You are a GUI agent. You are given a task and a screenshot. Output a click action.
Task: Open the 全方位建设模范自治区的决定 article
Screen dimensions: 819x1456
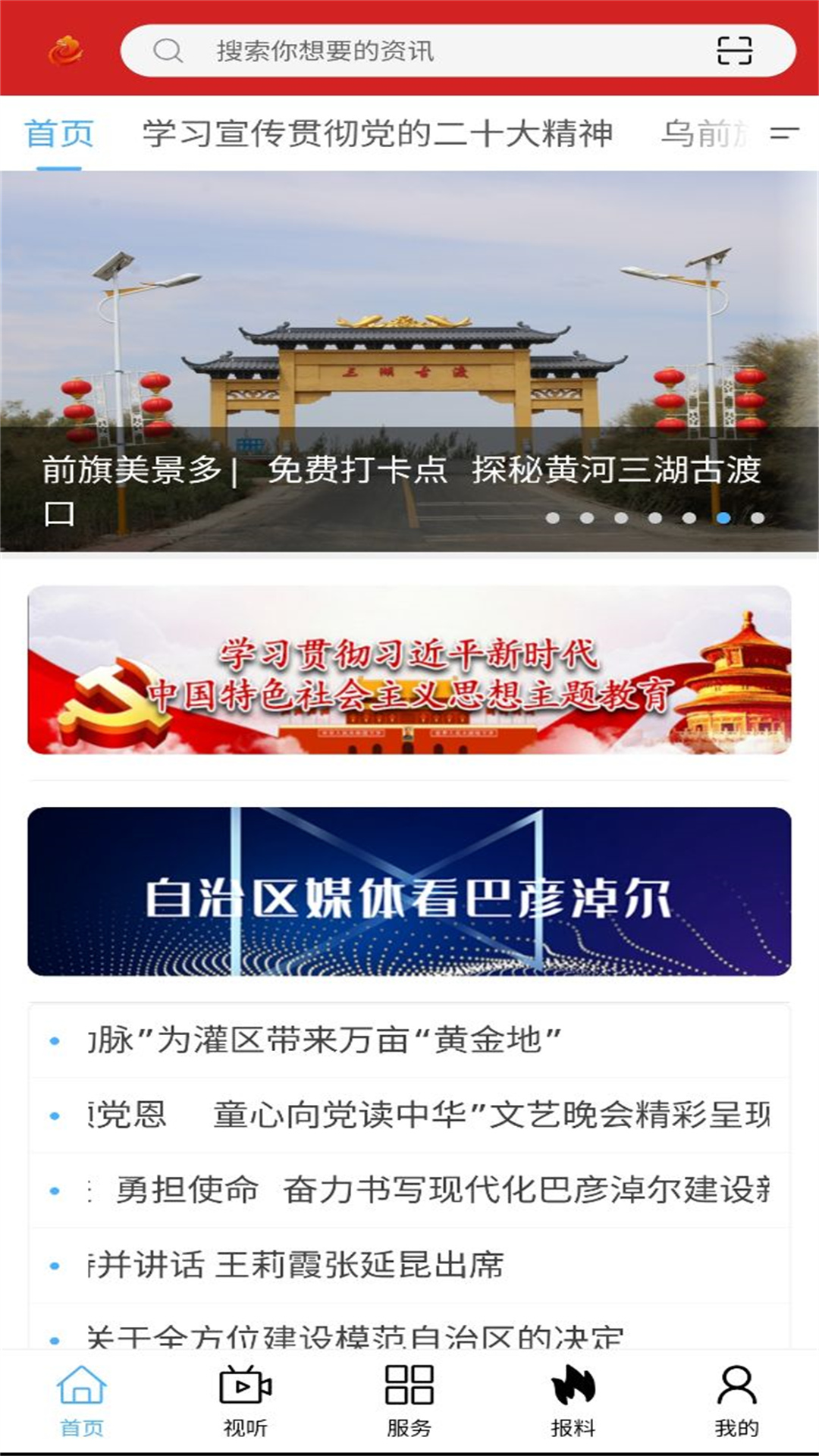[355, 1335]
